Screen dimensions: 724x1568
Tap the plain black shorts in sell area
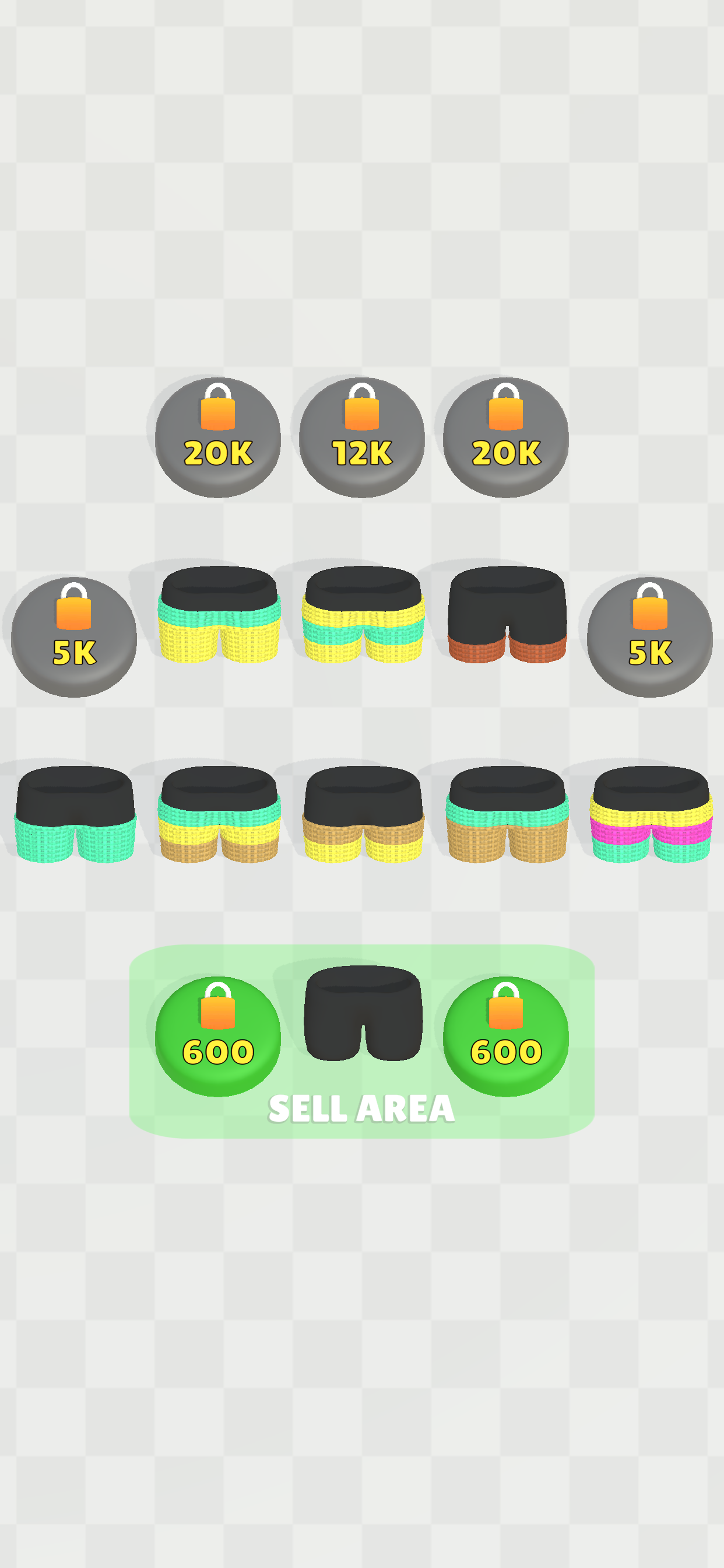363,1013
